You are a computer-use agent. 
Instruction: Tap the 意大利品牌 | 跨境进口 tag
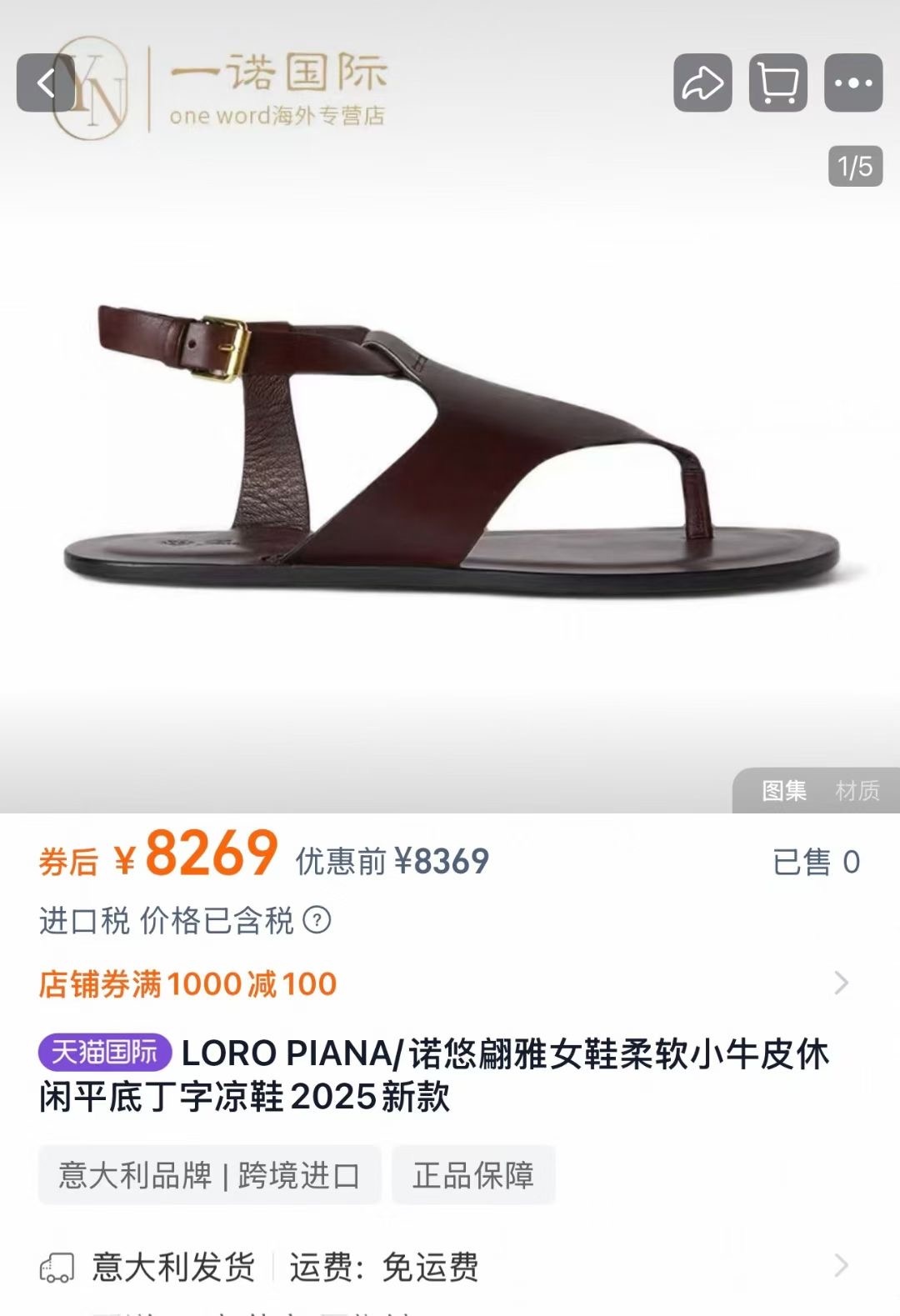[x=209, y=1175]
